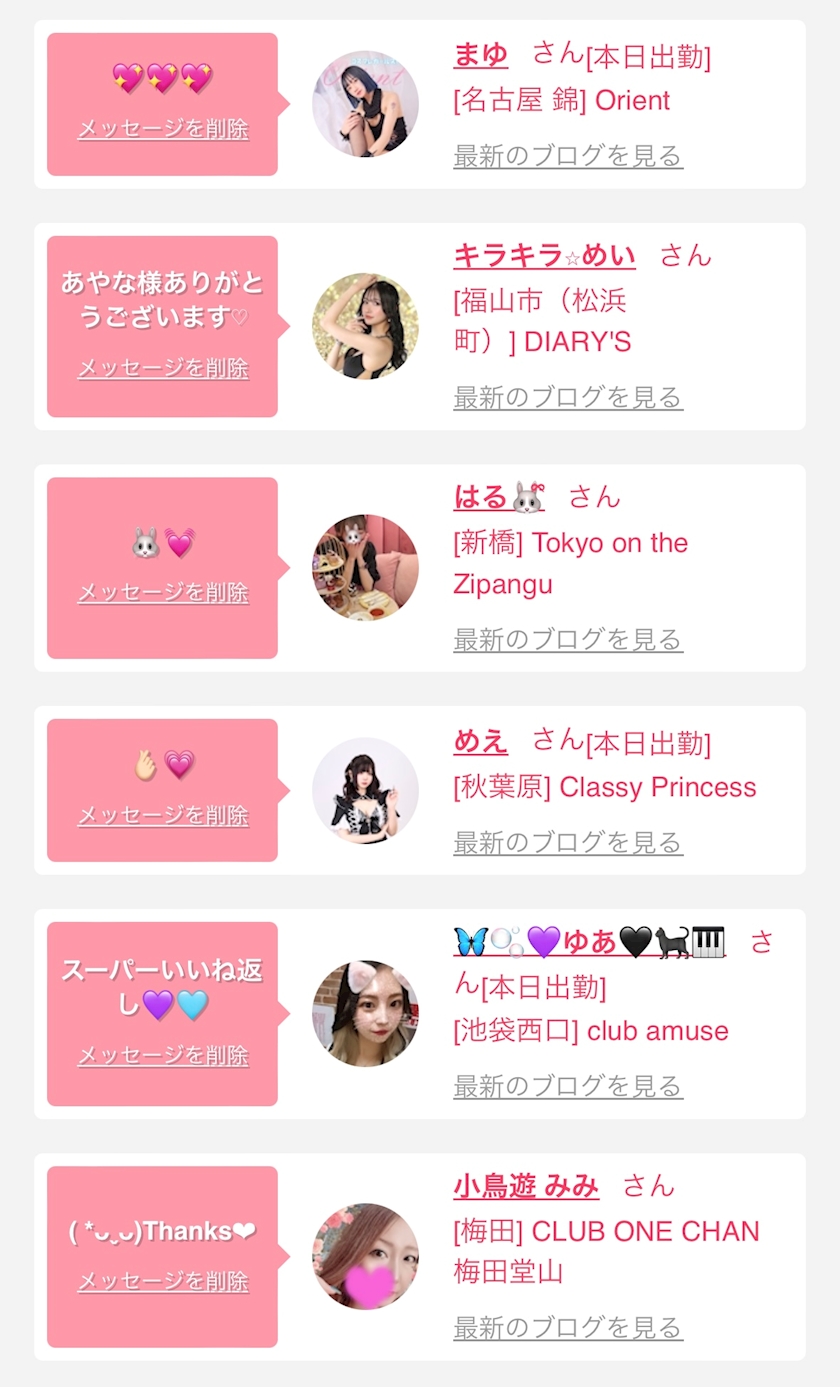
Task: Open 小鳥遊 みみ's profile link
Action: click(x=526, y=1187)
